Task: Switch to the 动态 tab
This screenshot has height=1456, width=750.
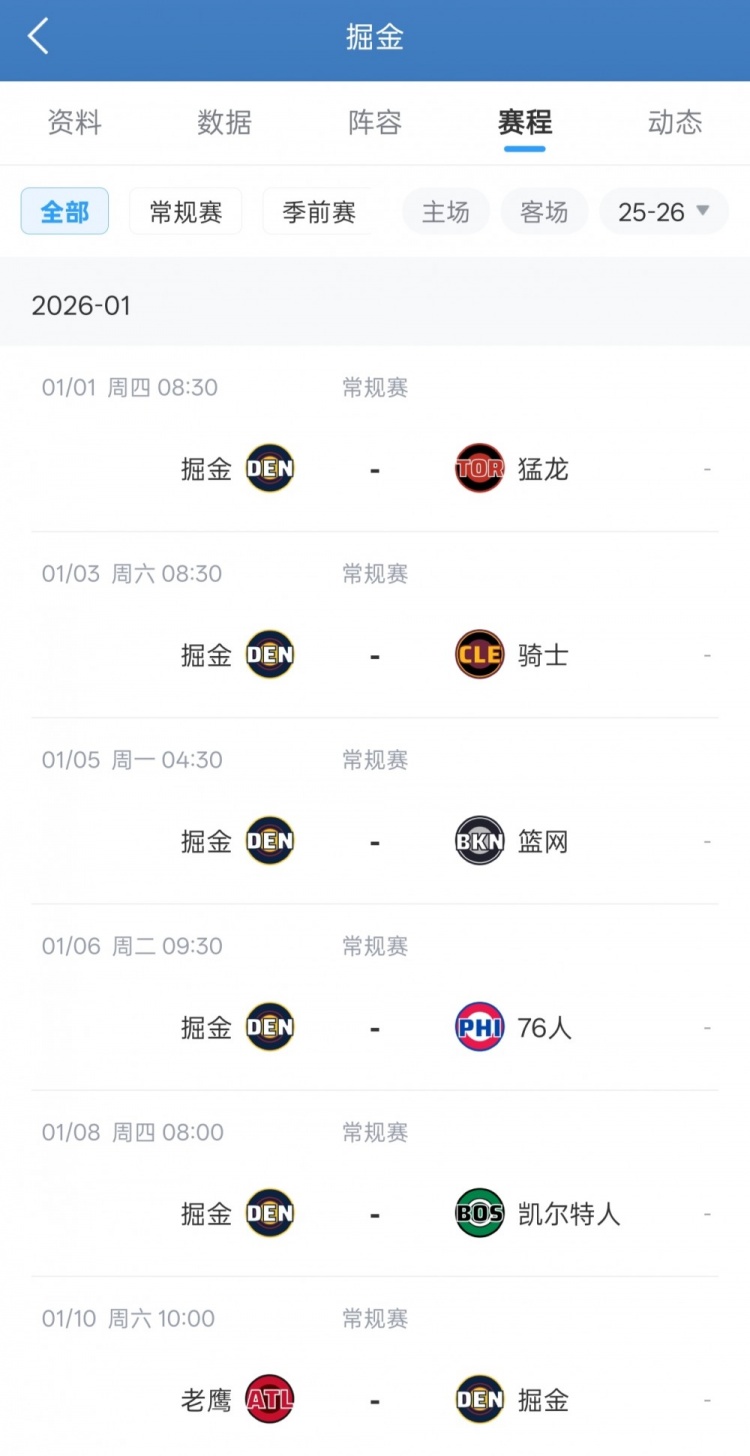Action: click(675, 123)
